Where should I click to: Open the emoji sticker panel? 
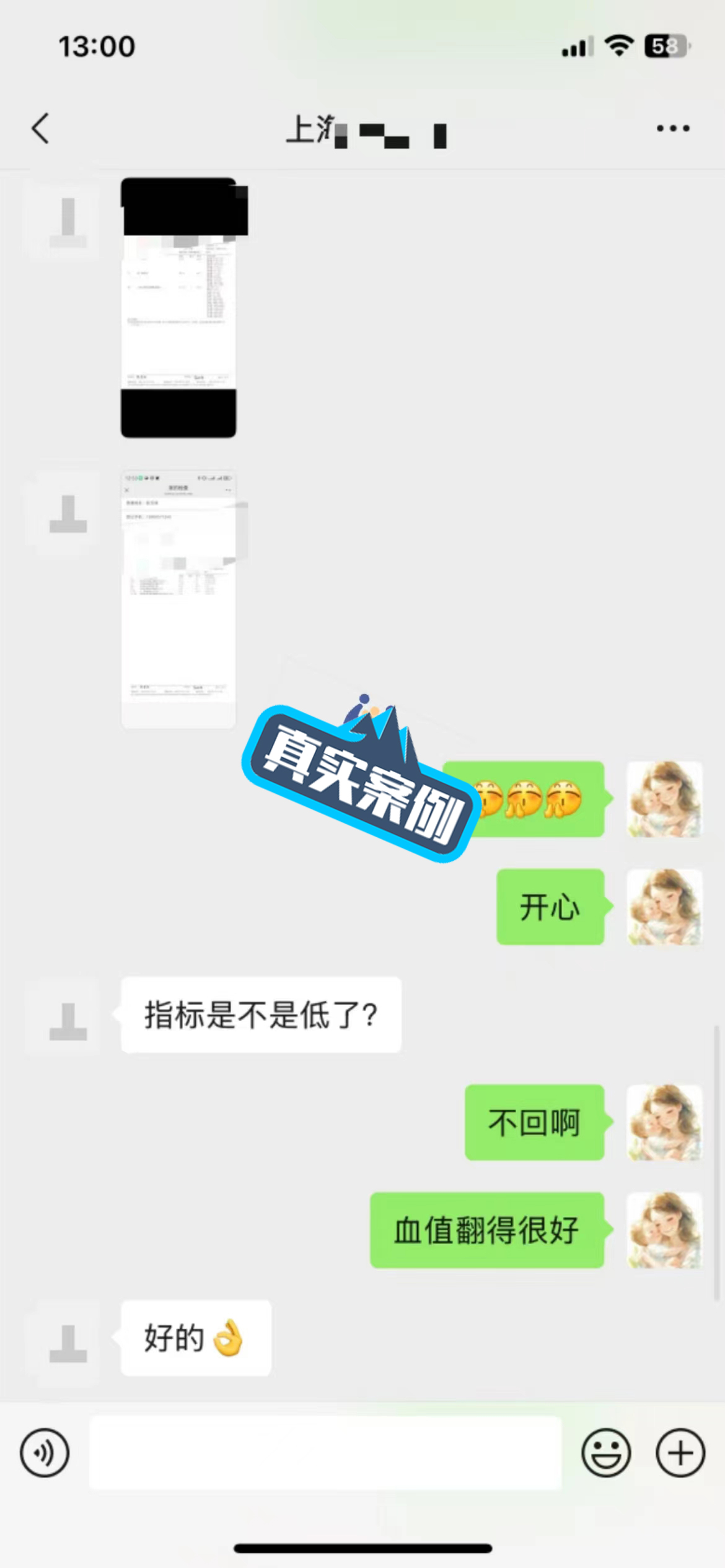pyautogui.click(x=606, y=1453)
